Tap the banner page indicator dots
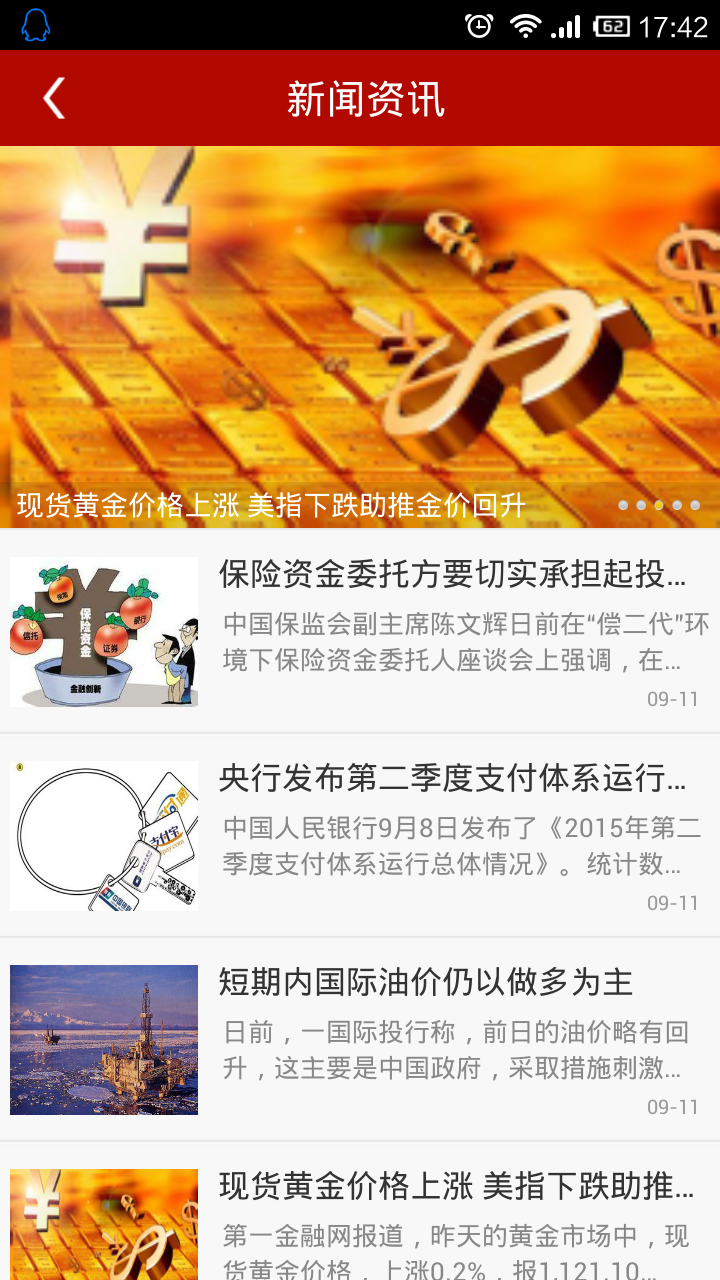The height and width of the screenshot is (1280, 720). (659, 505)
